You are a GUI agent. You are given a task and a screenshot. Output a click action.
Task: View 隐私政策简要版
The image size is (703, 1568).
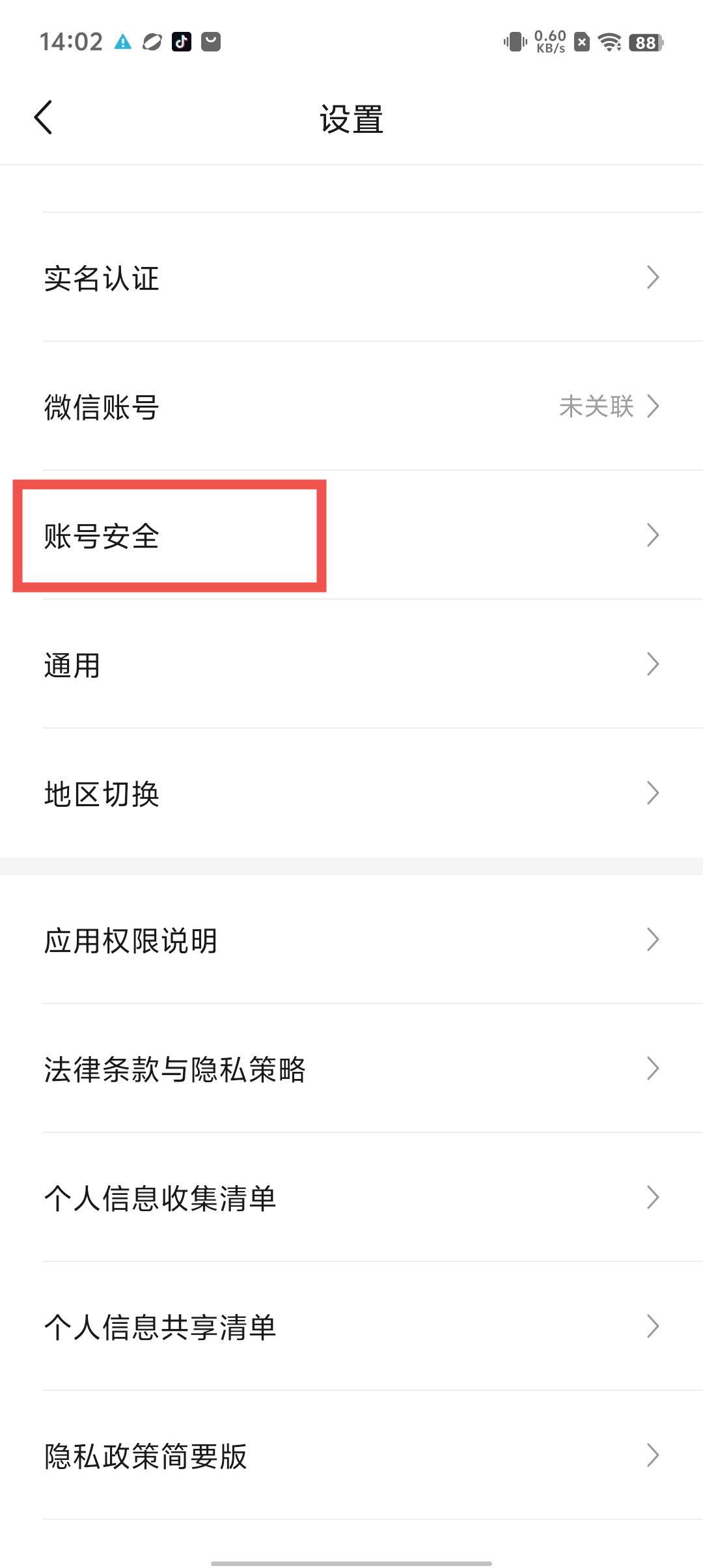point(351,1456)
